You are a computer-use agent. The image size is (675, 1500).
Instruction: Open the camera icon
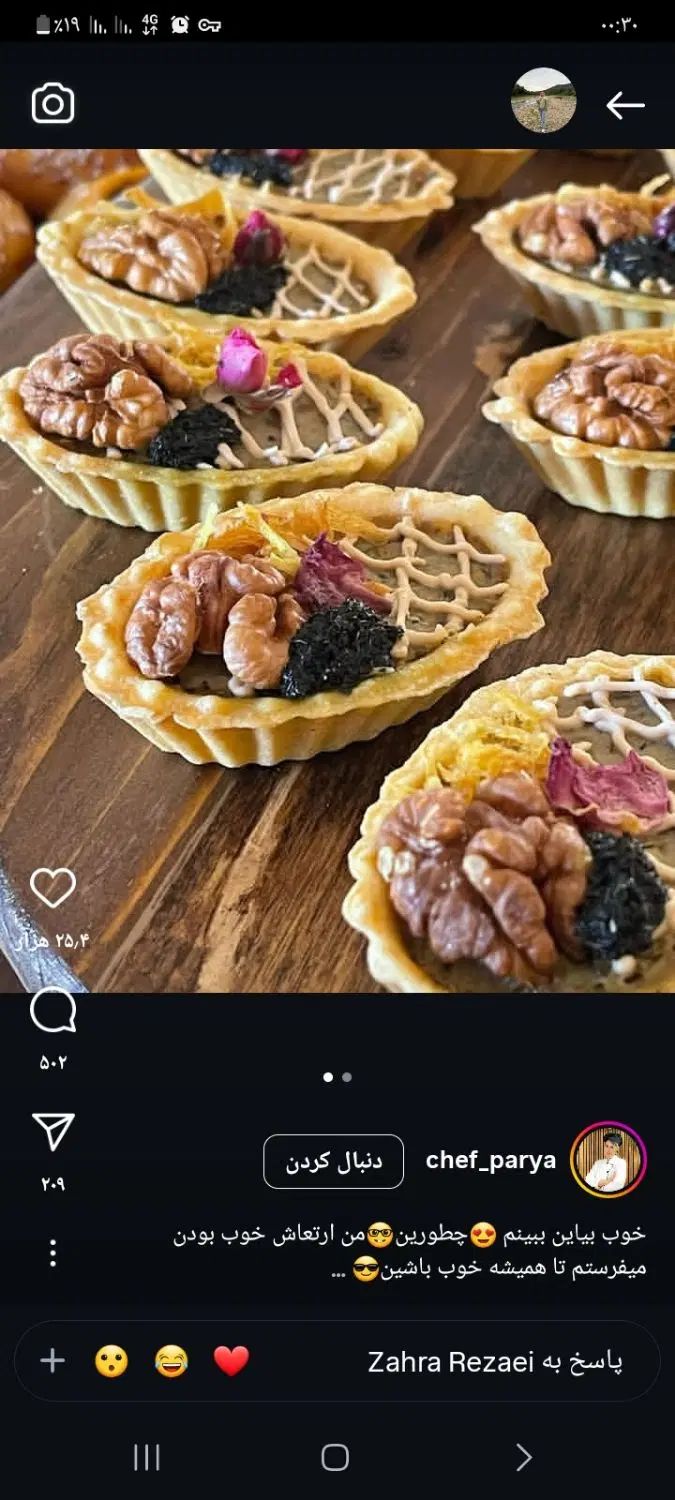tap(53, 104)
